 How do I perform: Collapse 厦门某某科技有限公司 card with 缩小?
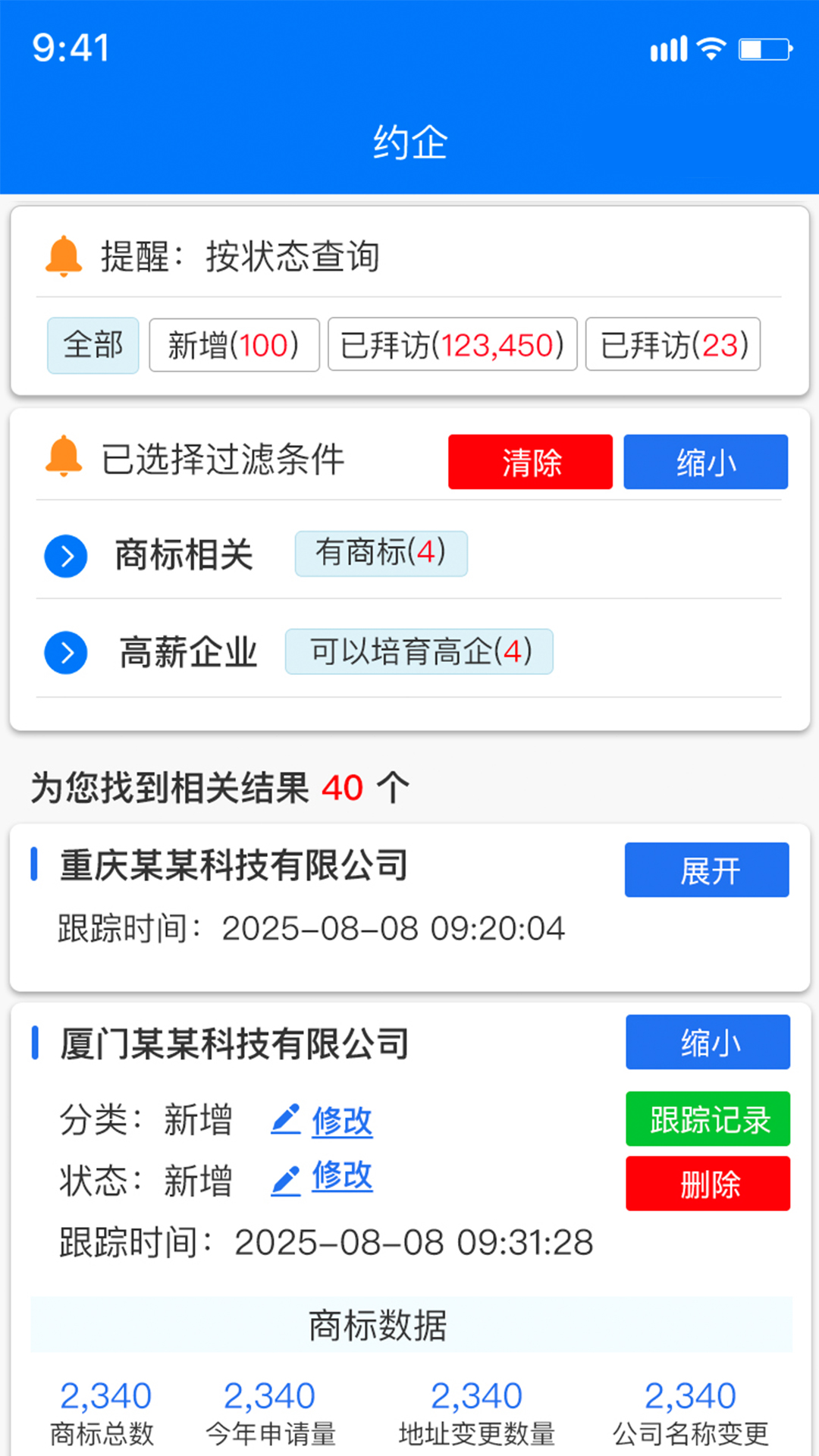coord(708,1042)
